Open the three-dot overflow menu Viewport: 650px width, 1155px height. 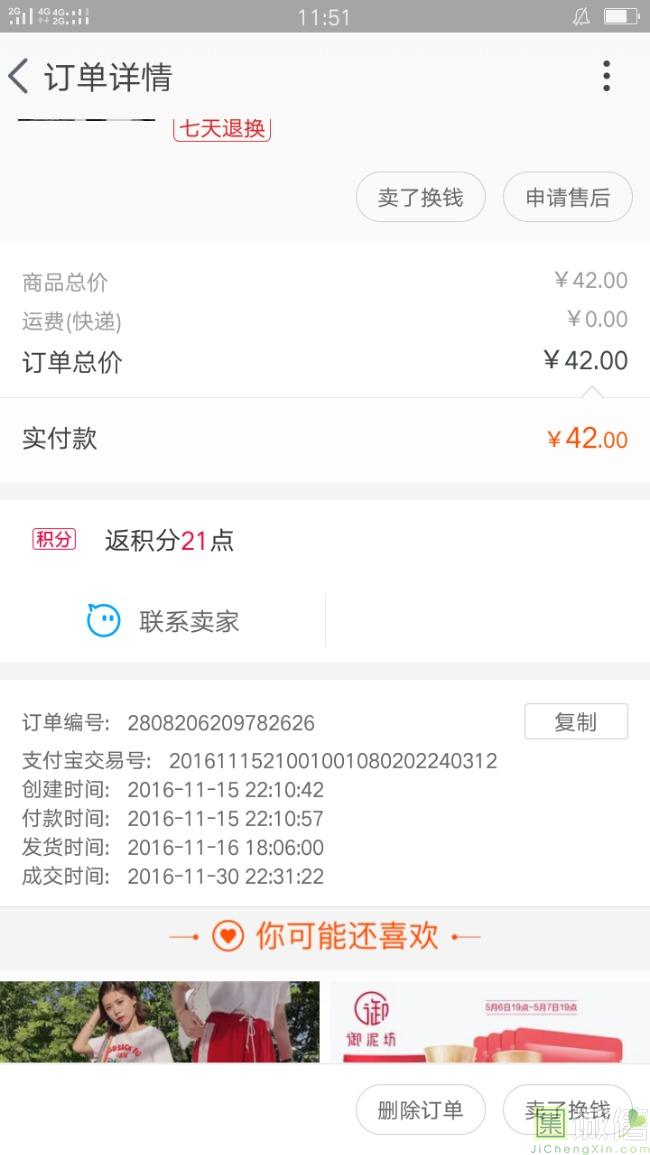(x=606, y=76)
